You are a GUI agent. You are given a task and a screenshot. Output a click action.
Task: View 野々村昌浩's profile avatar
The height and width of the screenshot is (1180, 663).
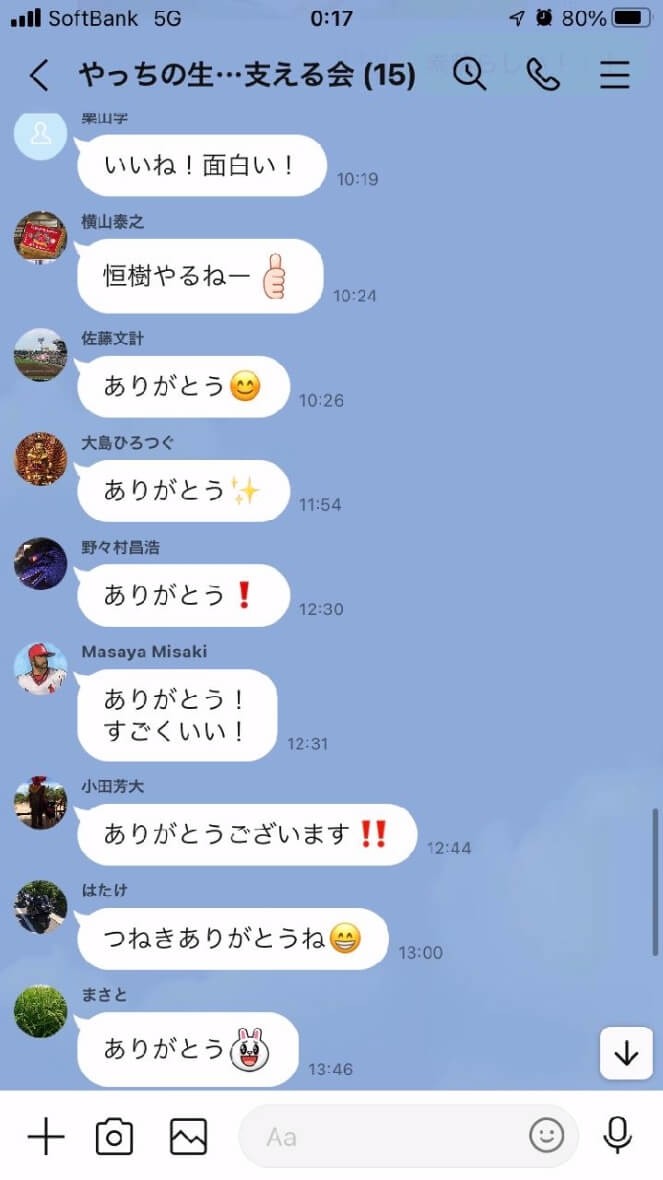(41, 564)
